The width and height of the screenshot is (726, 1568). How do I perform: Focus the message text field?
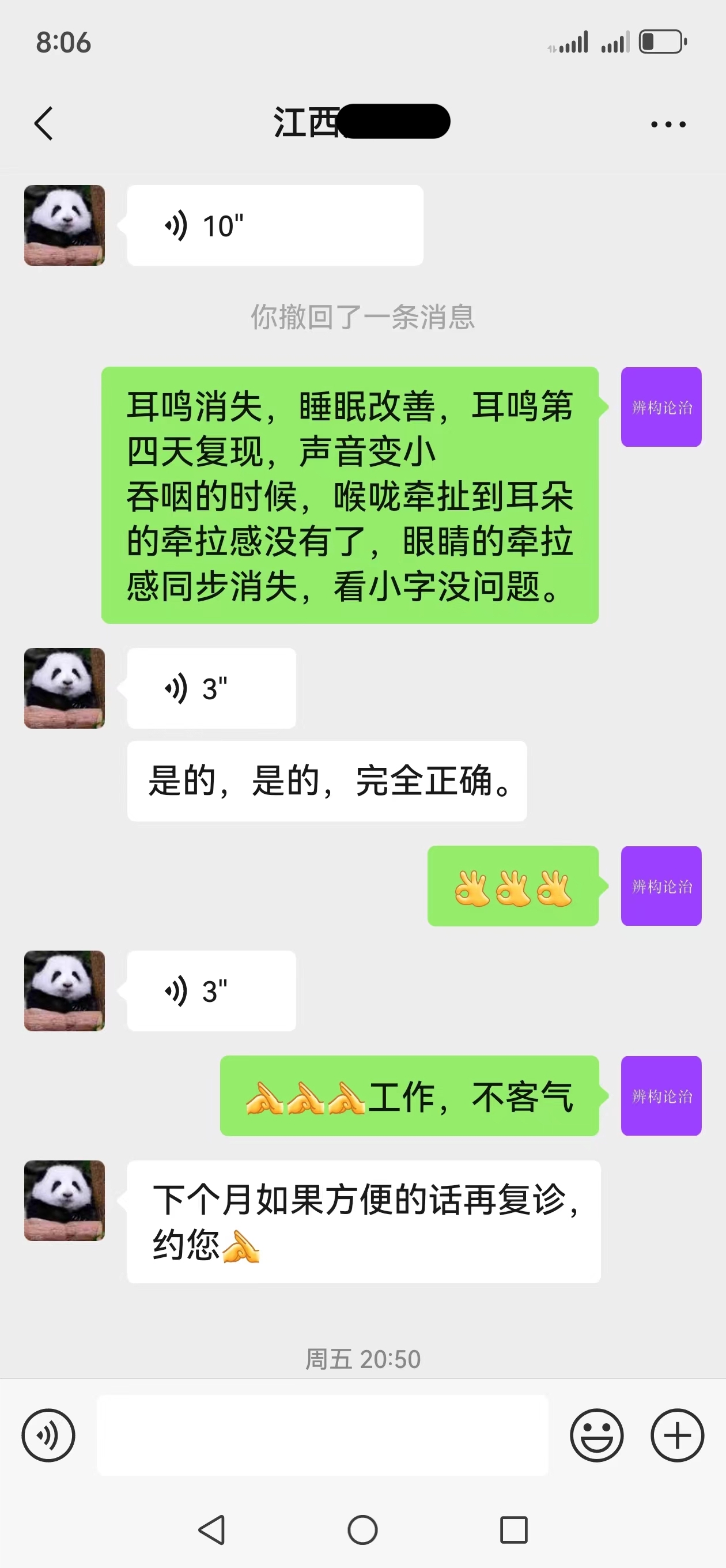coord(322,1435)
